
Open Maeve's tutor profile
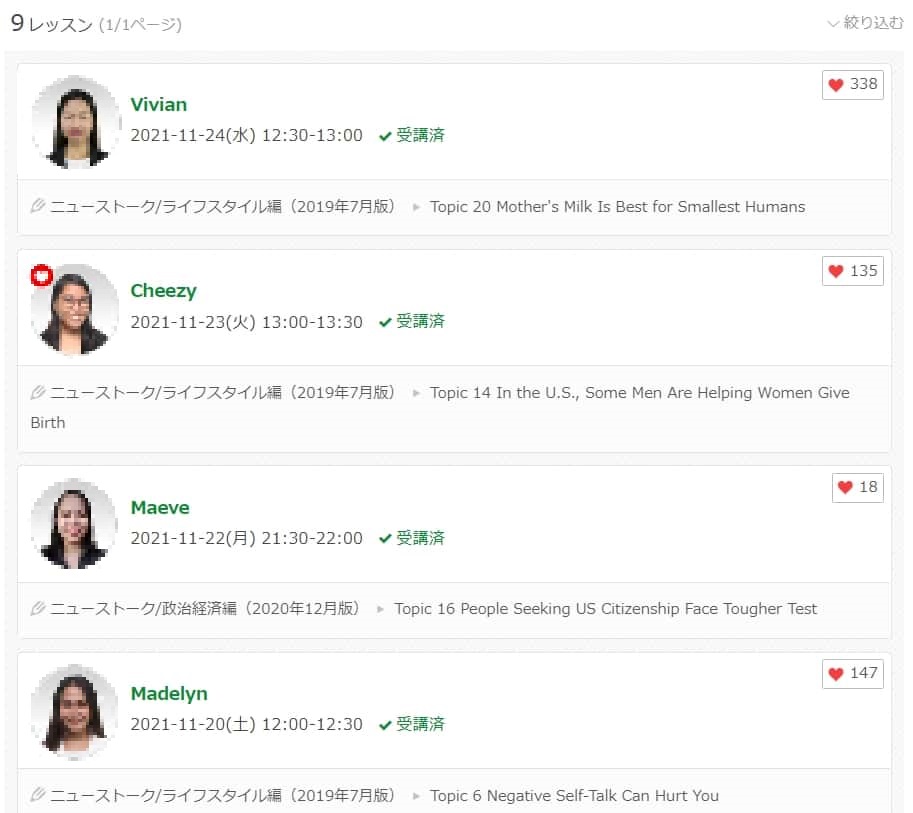(x=160, y=508)
